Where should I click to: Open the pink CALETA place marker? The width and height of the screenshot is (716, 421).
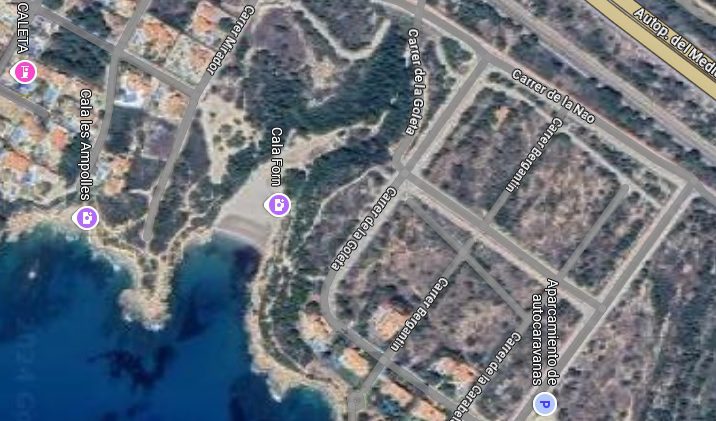(x=22, y=72)
